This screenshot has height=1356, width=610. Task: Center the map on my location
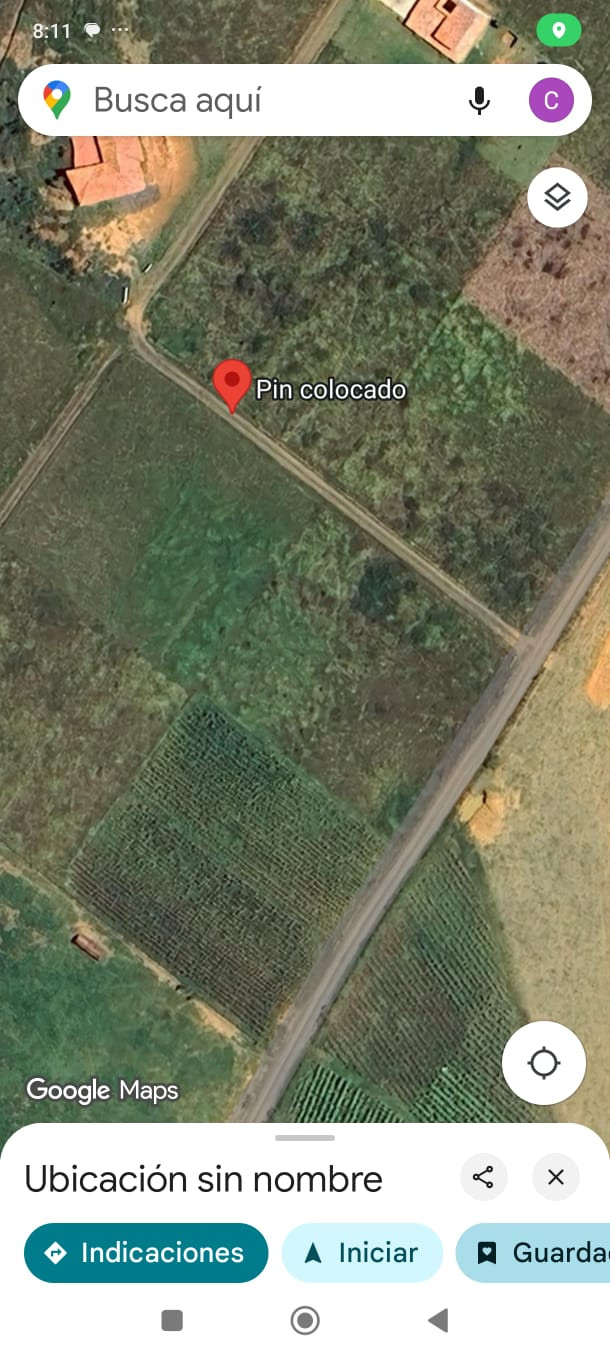tap(543, 1062)
